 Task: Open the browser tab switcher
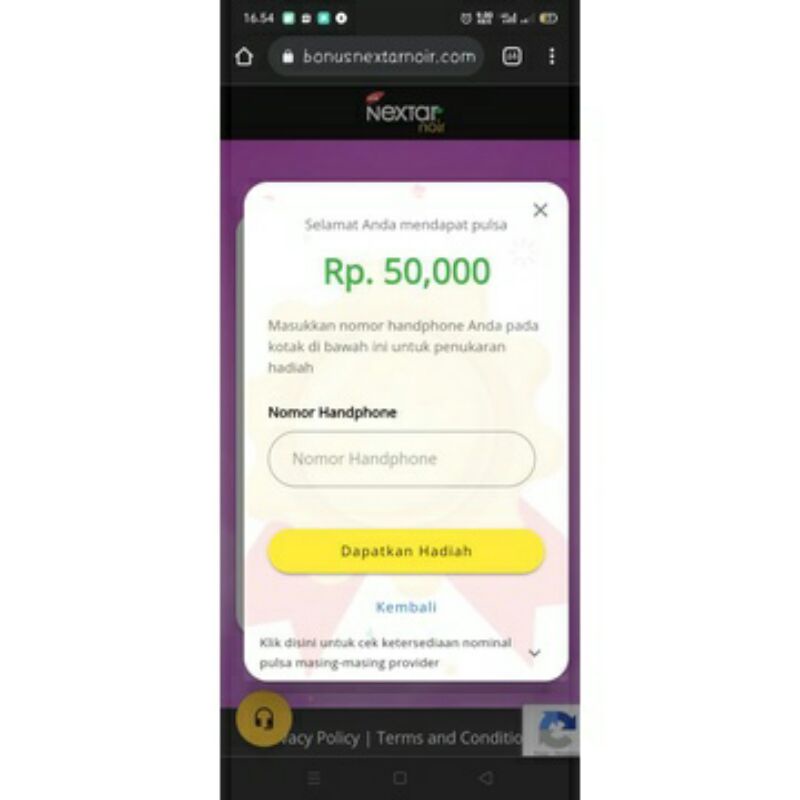coord(512,57)
